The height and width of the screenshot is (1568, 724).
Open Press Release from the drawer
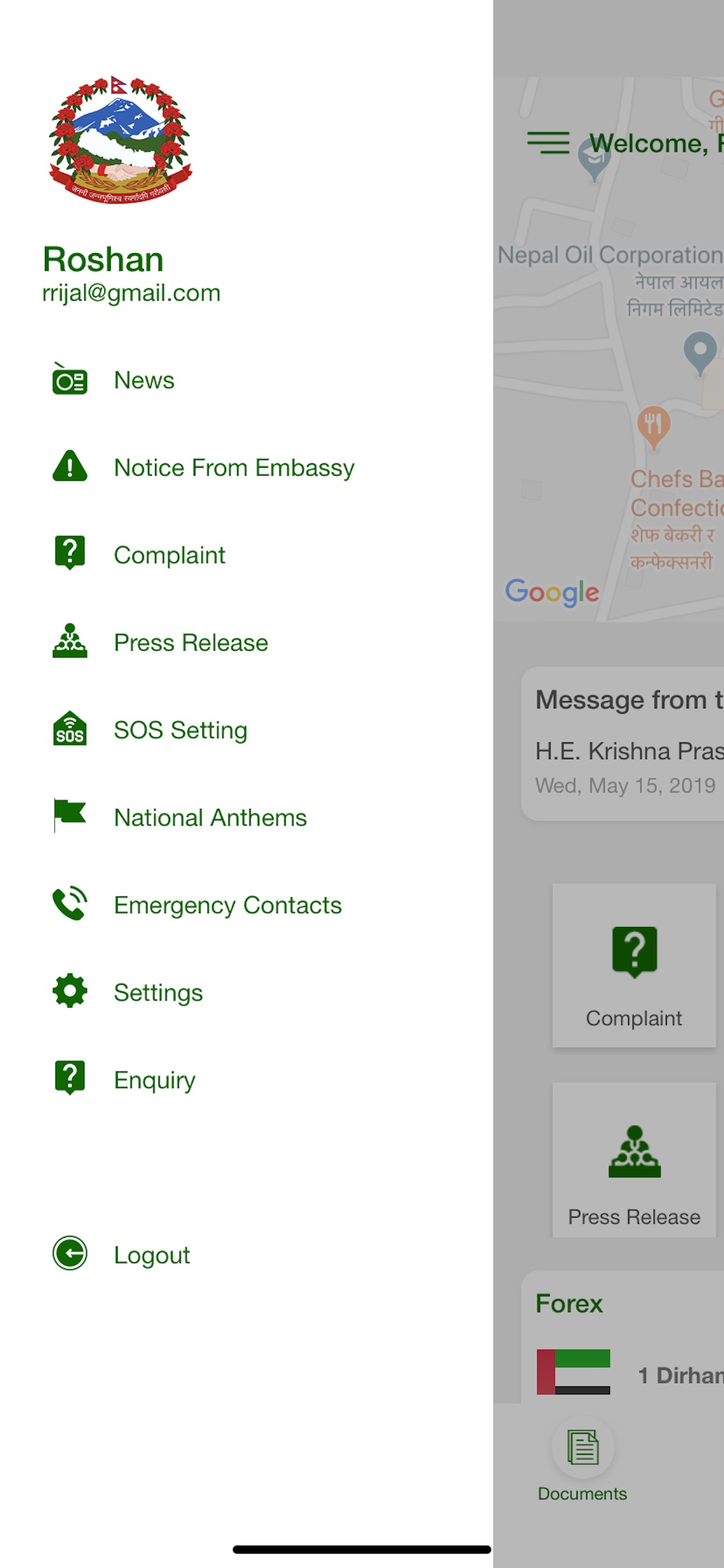[x=191, y=643]
